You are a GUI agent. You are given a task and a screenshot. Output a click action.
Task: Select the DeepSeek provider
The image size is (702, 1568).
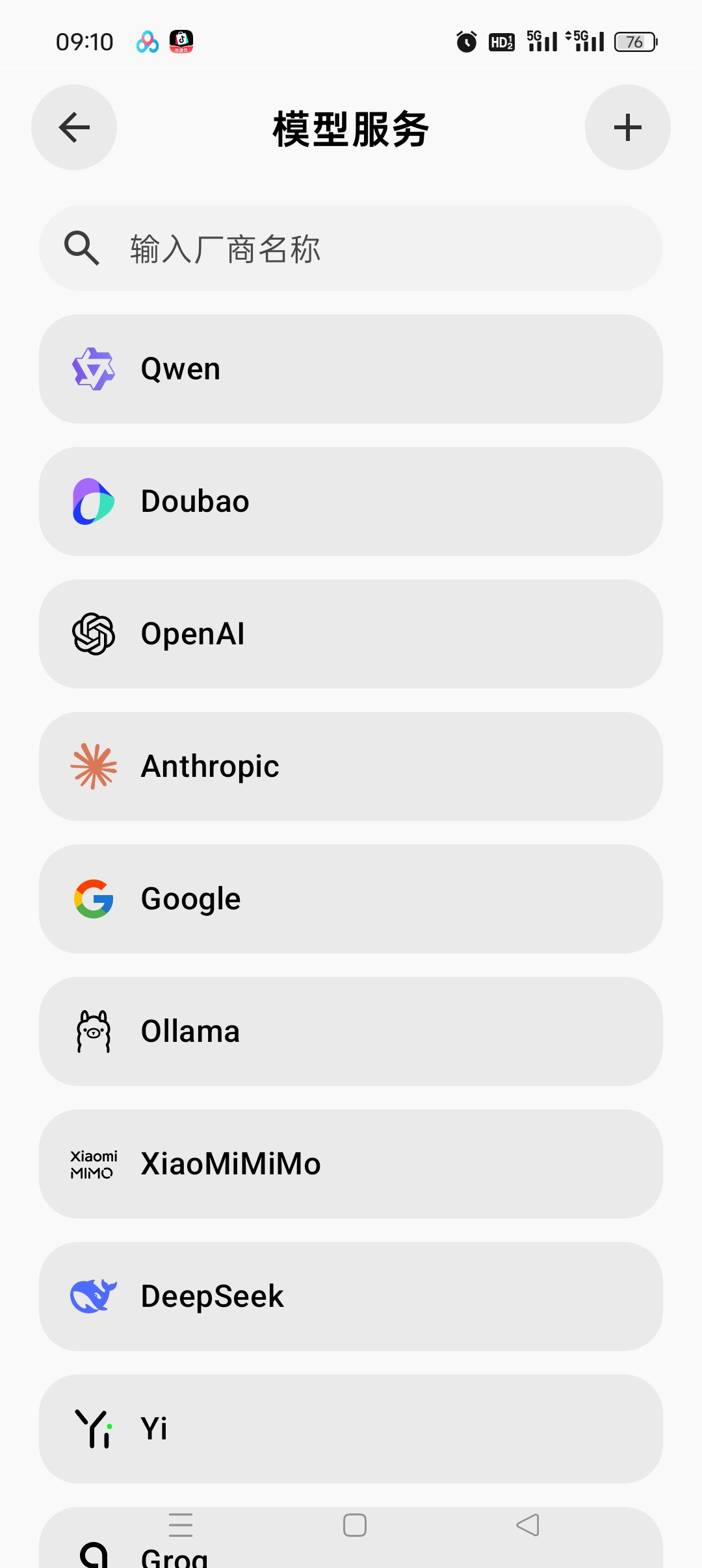[351, 1296]
